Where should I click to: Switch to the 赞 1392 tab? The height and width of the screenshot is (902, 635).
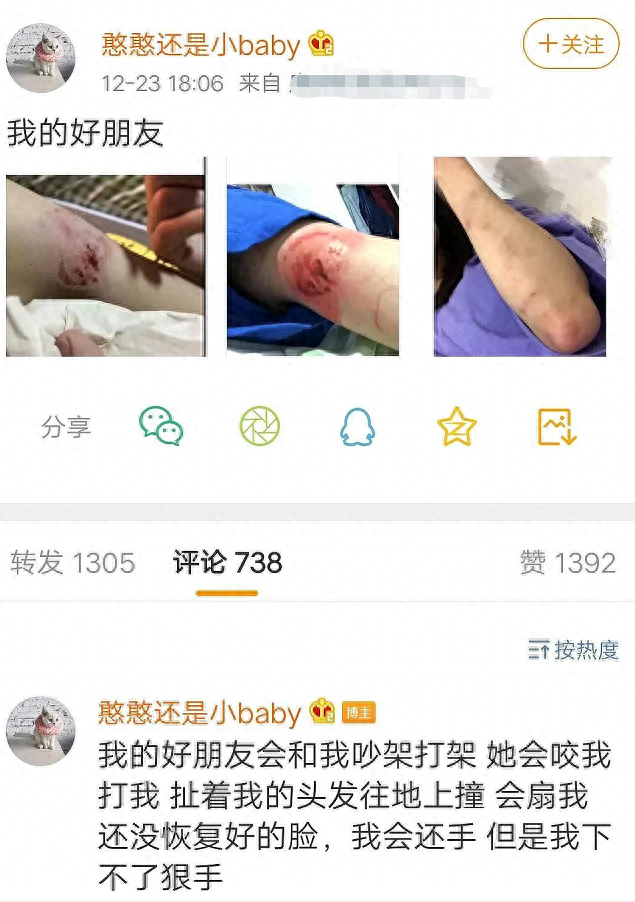click(x=567, y=563)
